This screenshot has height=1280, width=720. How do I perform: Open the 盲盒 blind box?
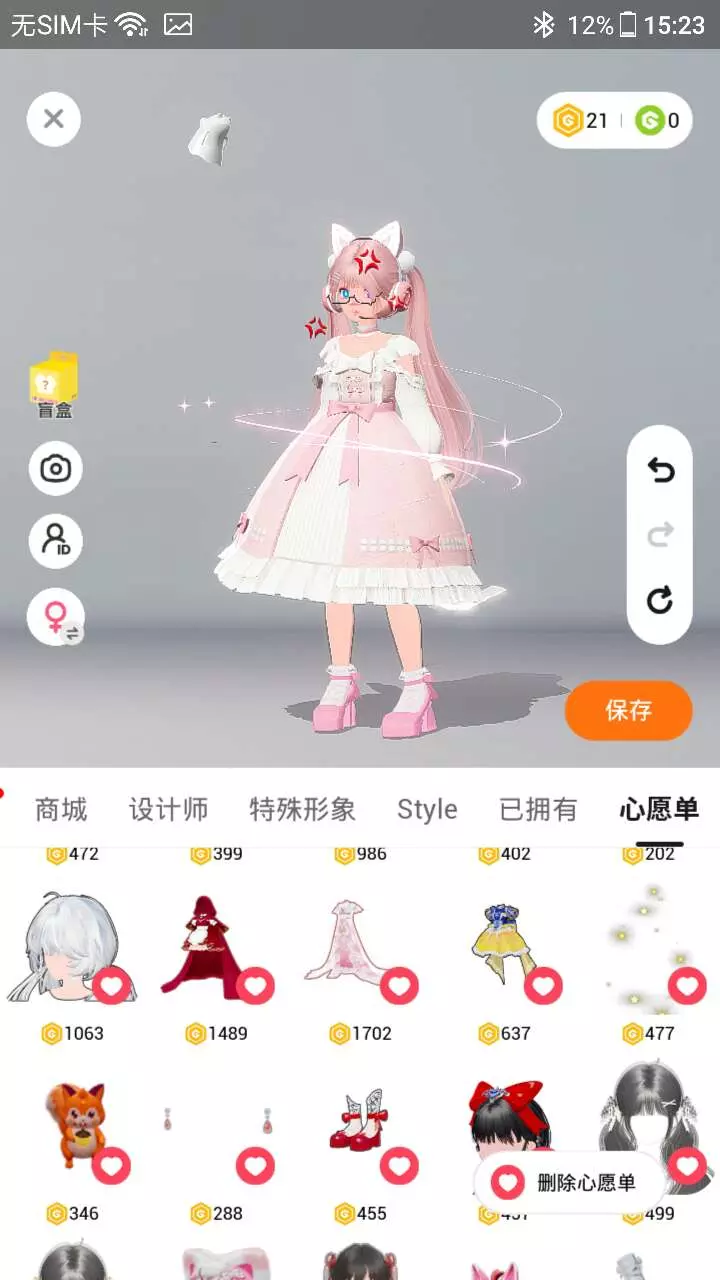coord(54,385)
